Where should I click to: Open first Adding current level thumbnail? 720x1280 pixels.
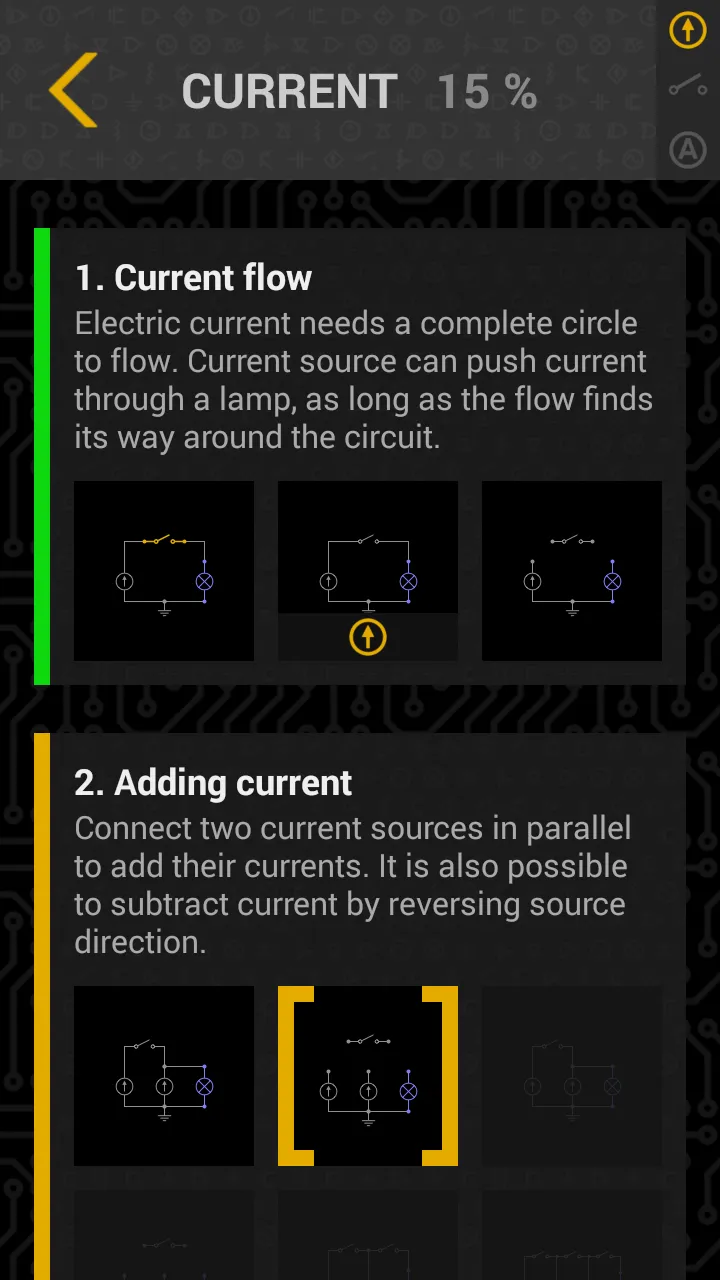[x=164, y=1076]
